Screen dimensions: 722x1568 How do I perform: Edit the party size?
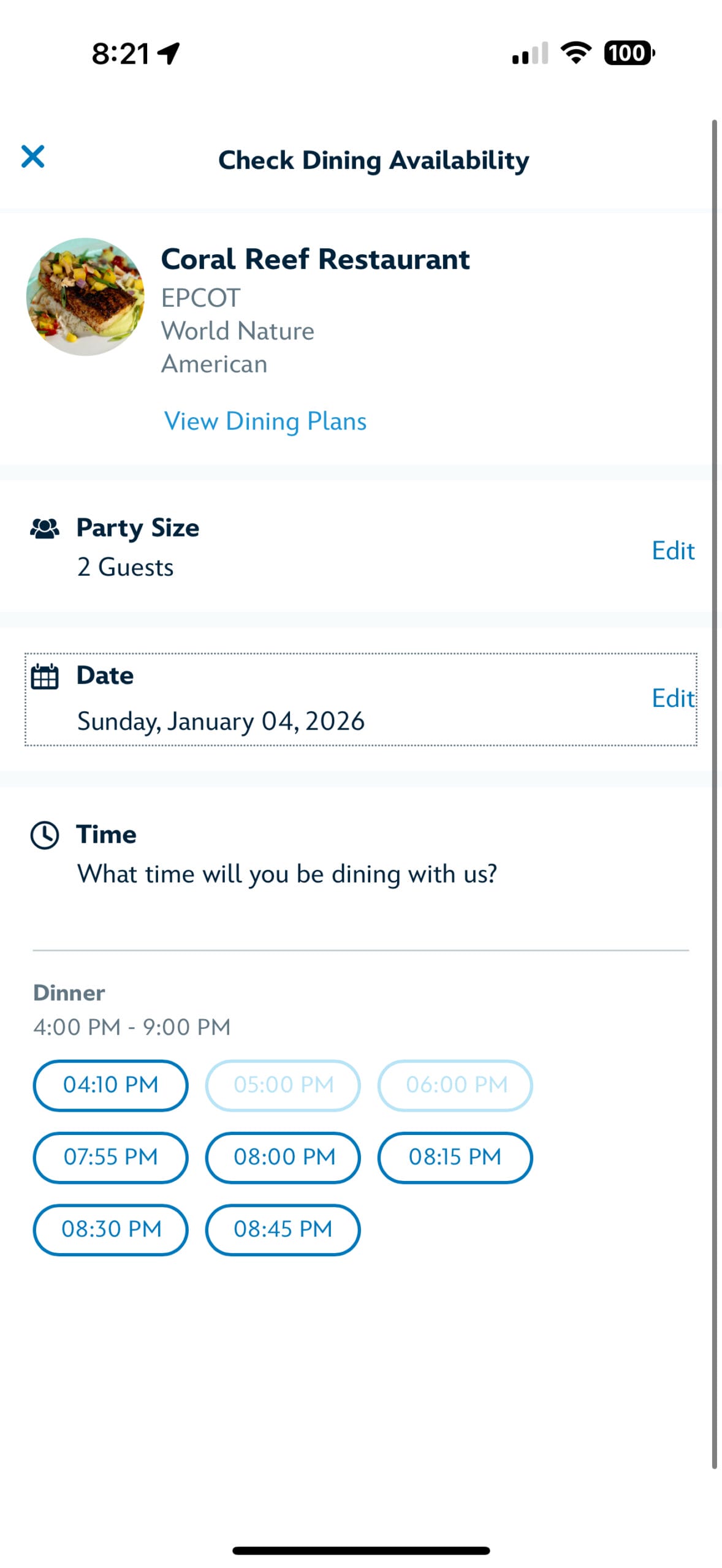[672, 551]
